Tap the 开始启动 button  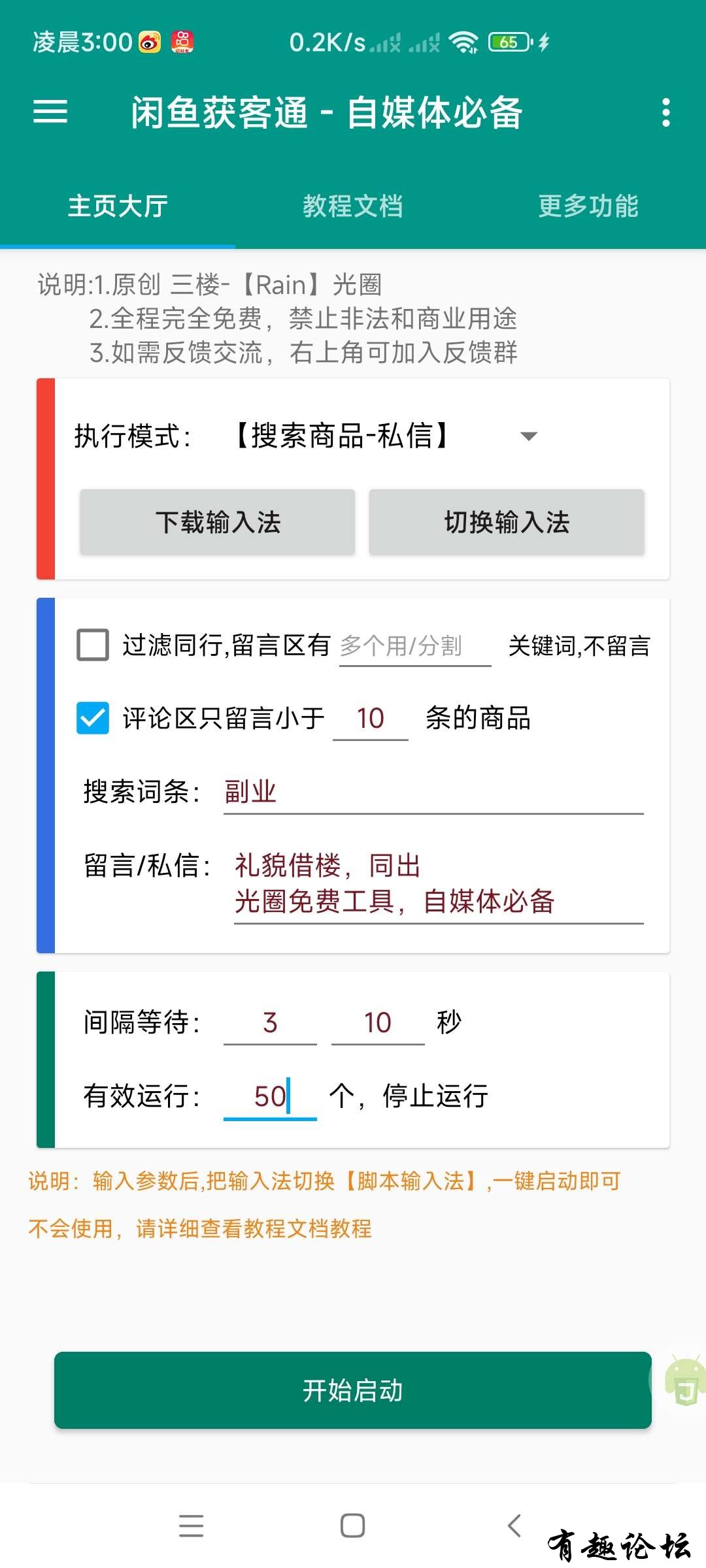tap(352, 1390)
